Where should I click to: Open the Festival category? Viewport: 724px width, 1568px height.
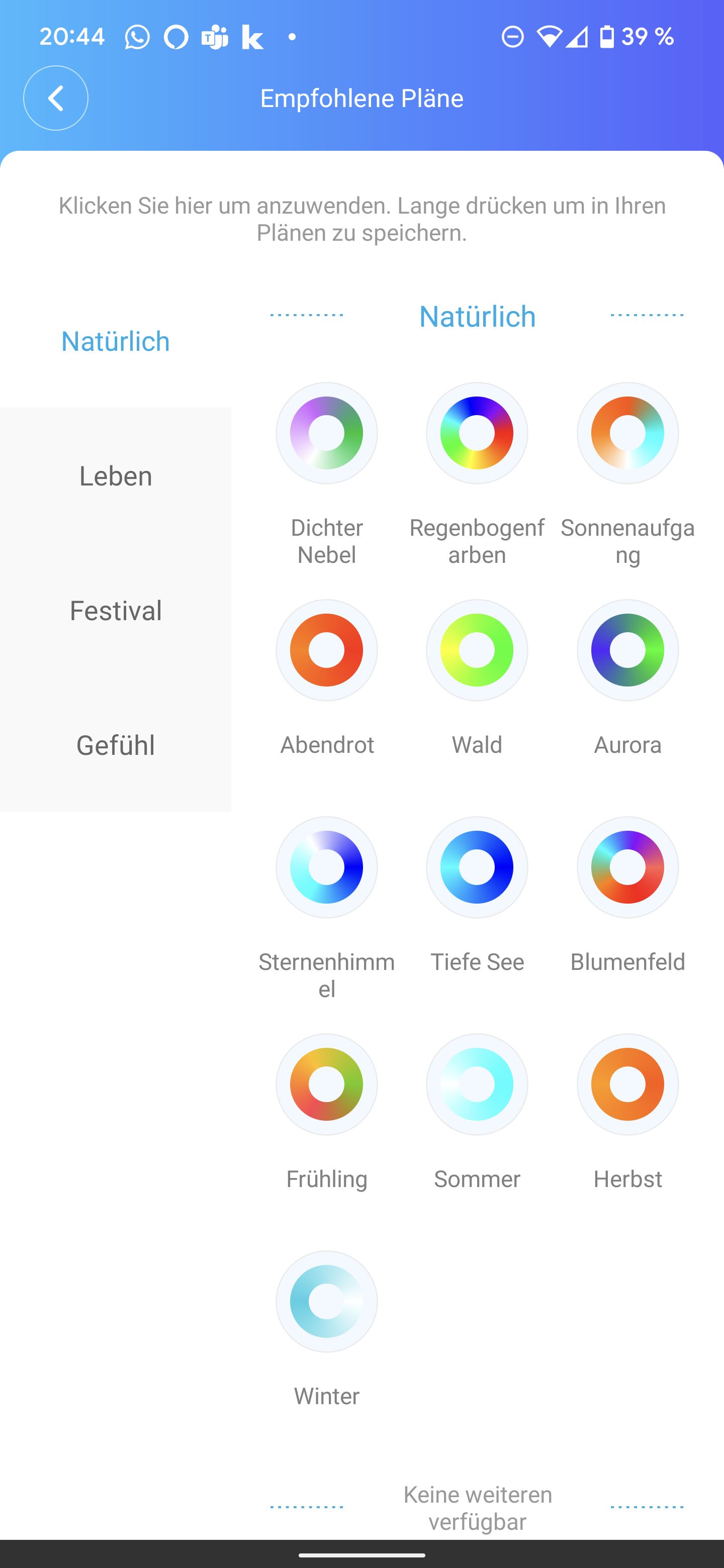point(115,611)
